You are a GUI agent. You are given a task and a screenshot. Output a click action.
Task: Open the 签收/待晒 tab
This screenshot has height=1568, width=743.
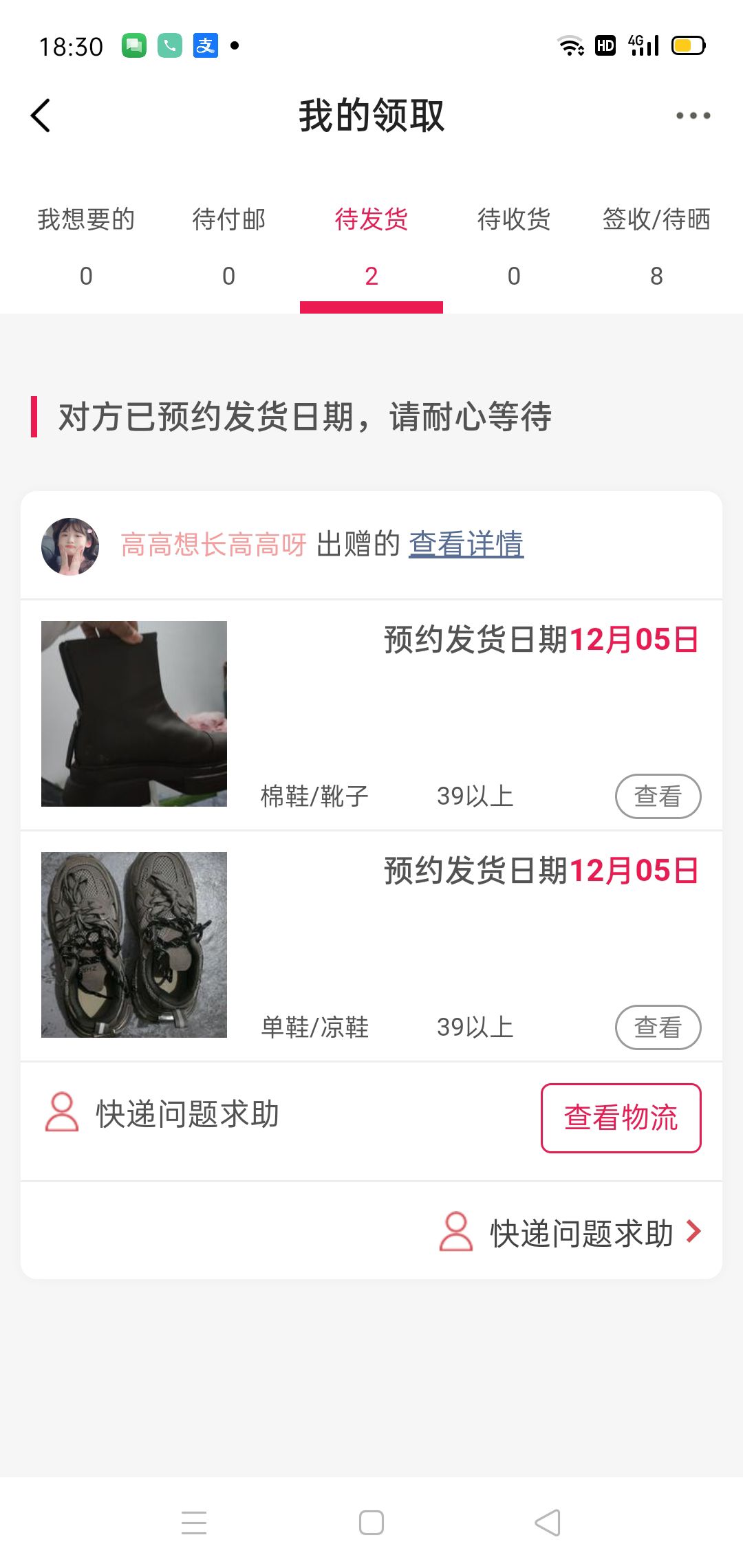(656, 244)
